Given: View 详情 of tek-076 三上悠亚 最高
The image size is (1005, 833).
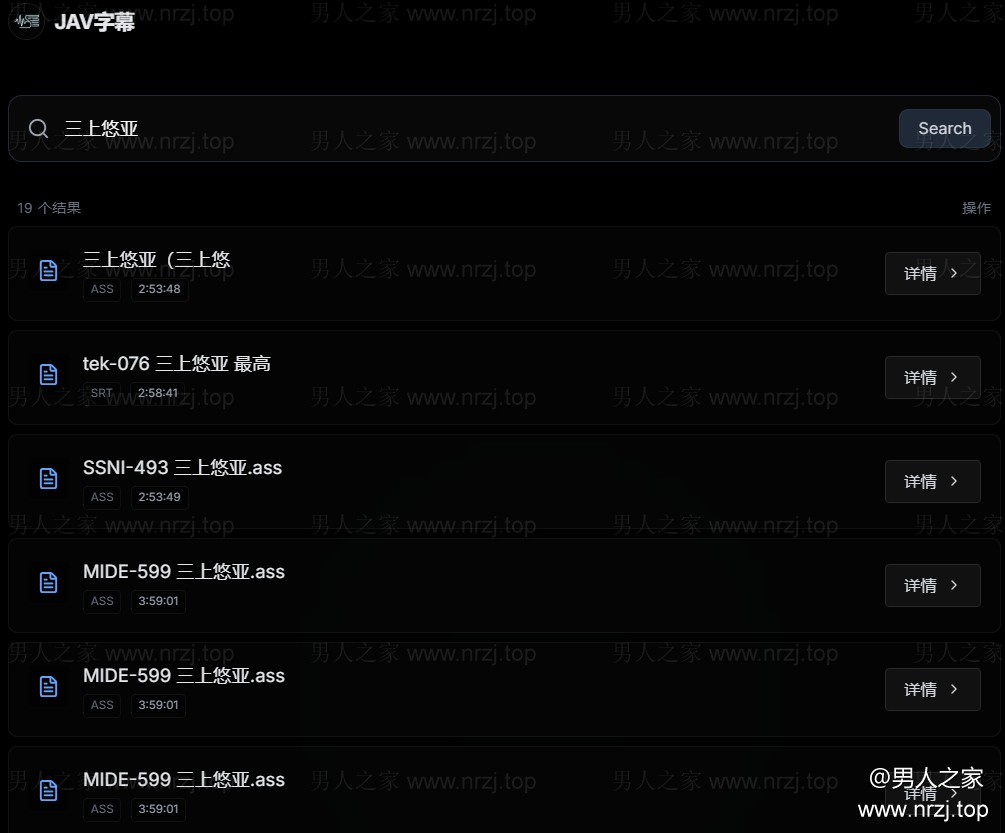Looking at the screenshot, I should point(932,377).
